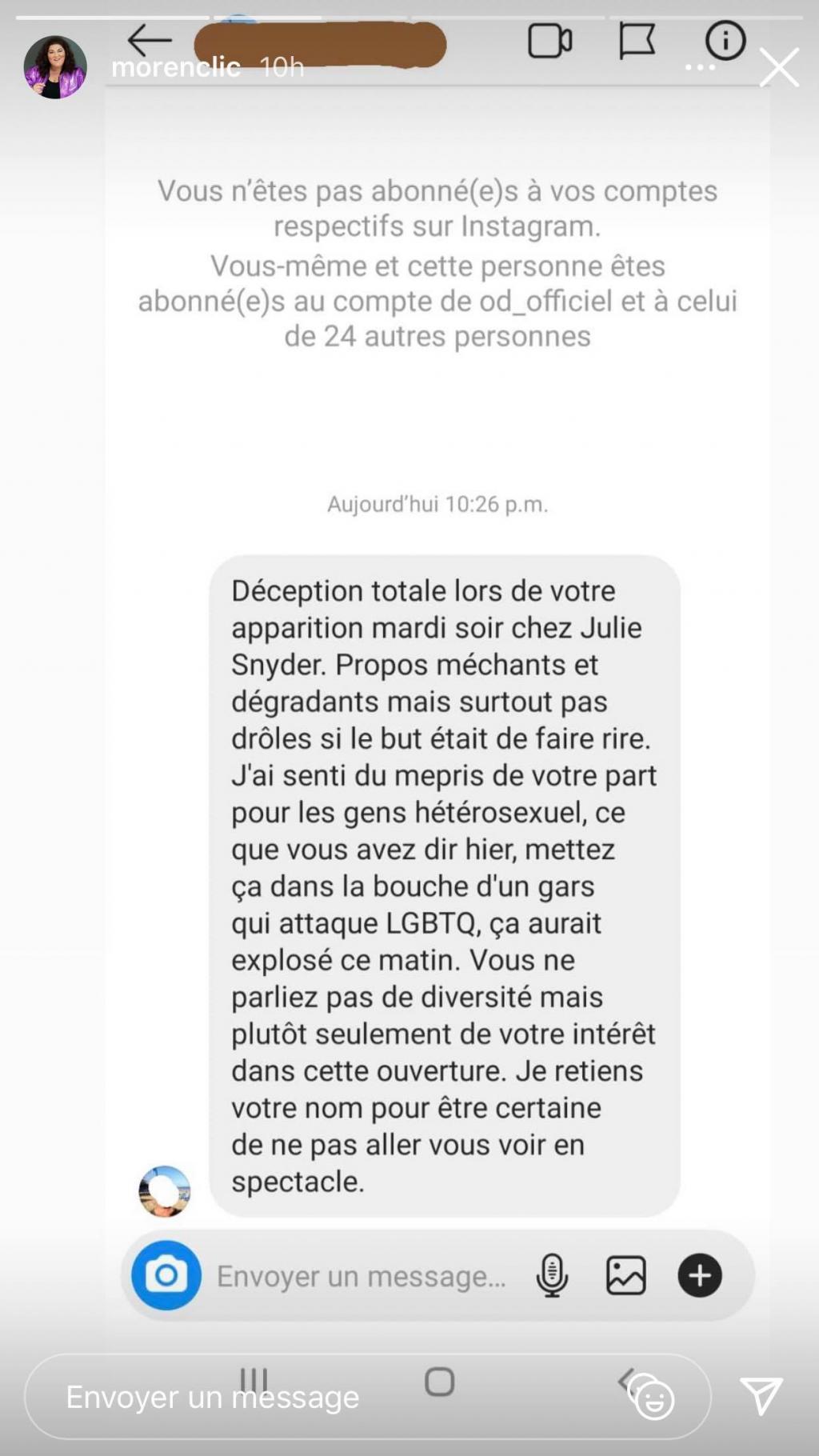Close the story viewer
The width and height of the screenshot is (819, 1456).
[778, 67]
